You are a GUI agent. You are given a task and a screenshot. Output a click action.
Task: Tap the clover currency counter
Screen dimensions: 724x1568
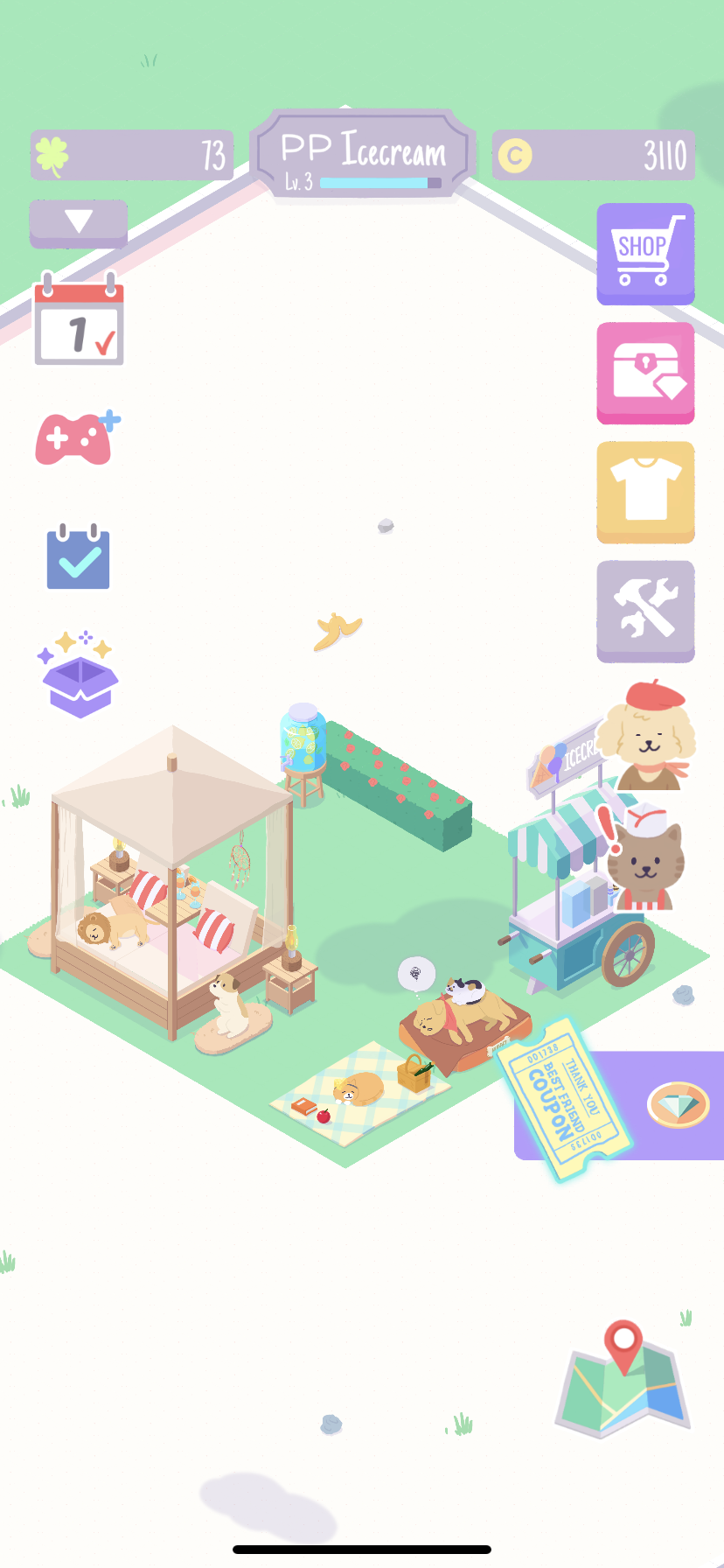(131, 154)
